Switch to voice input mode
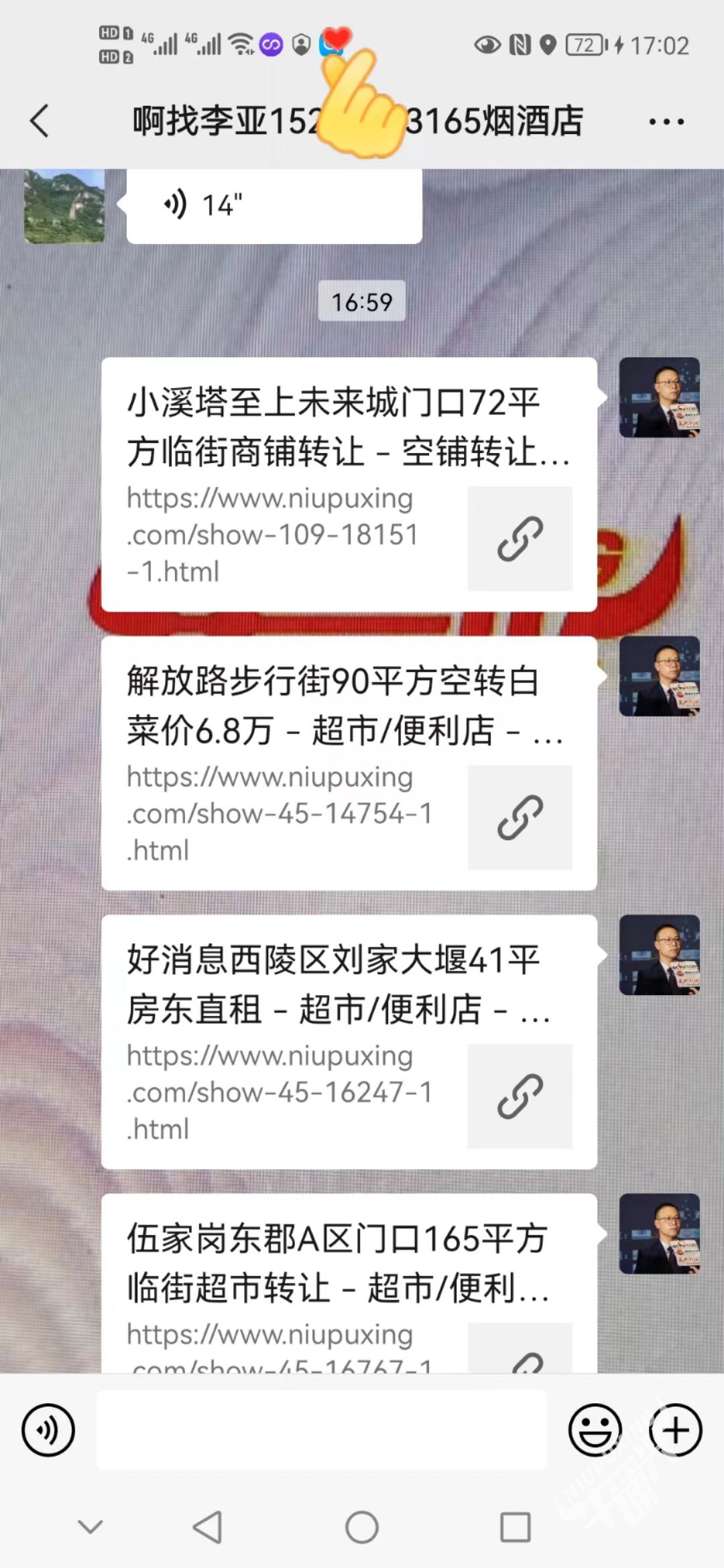Viewport: 724px width, 1568px height. pos(48,1430)
